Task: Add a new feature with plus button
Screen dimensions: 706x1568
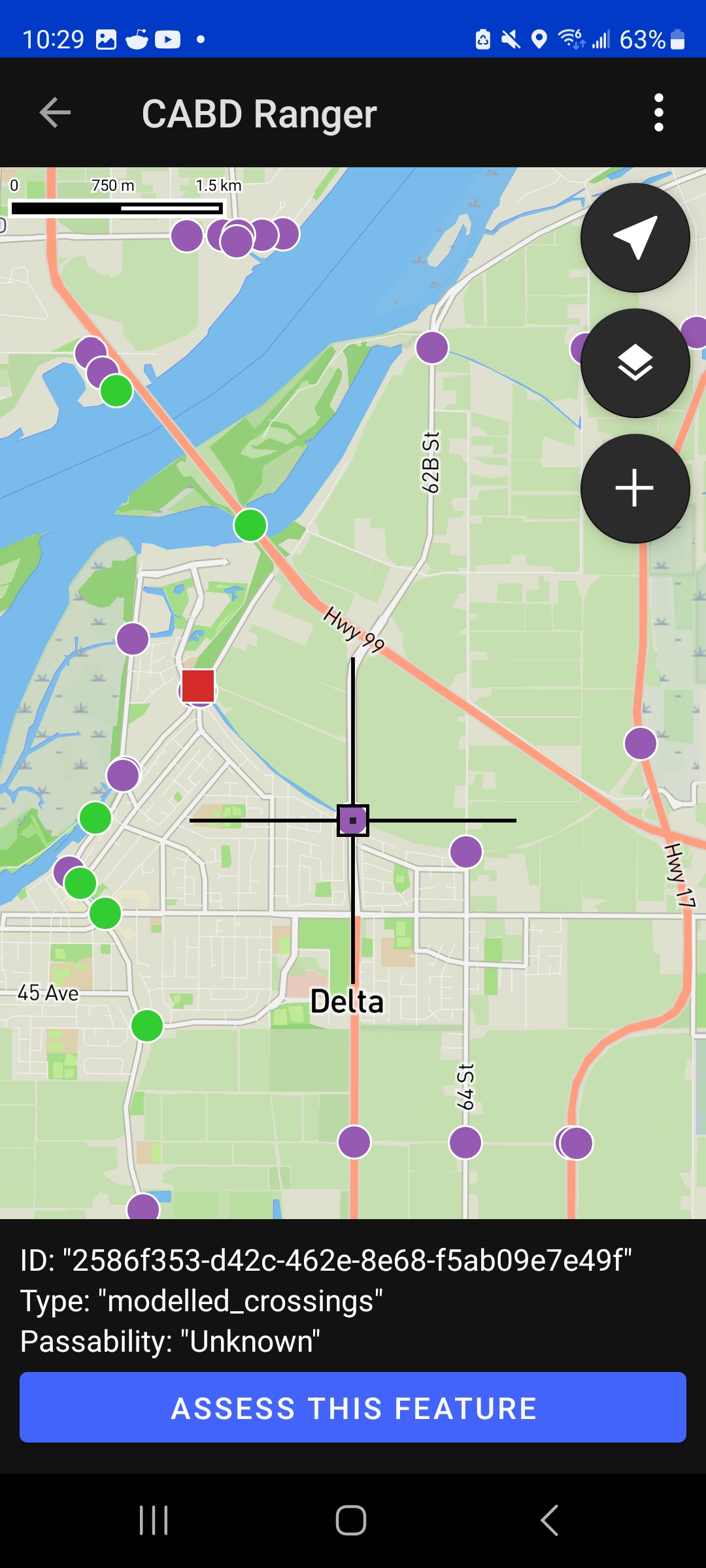Action: point(635,489)
